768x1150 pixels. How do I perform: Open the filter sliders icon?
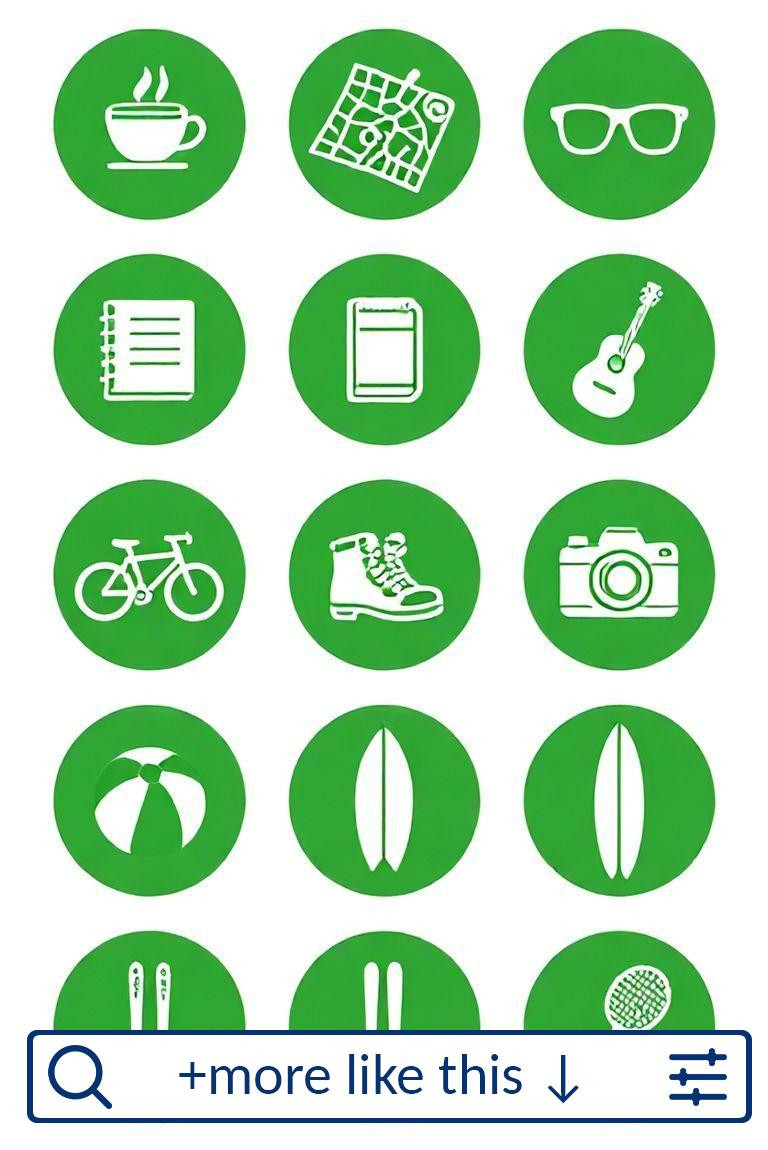pyautogui.click(x=698, y=1077)
